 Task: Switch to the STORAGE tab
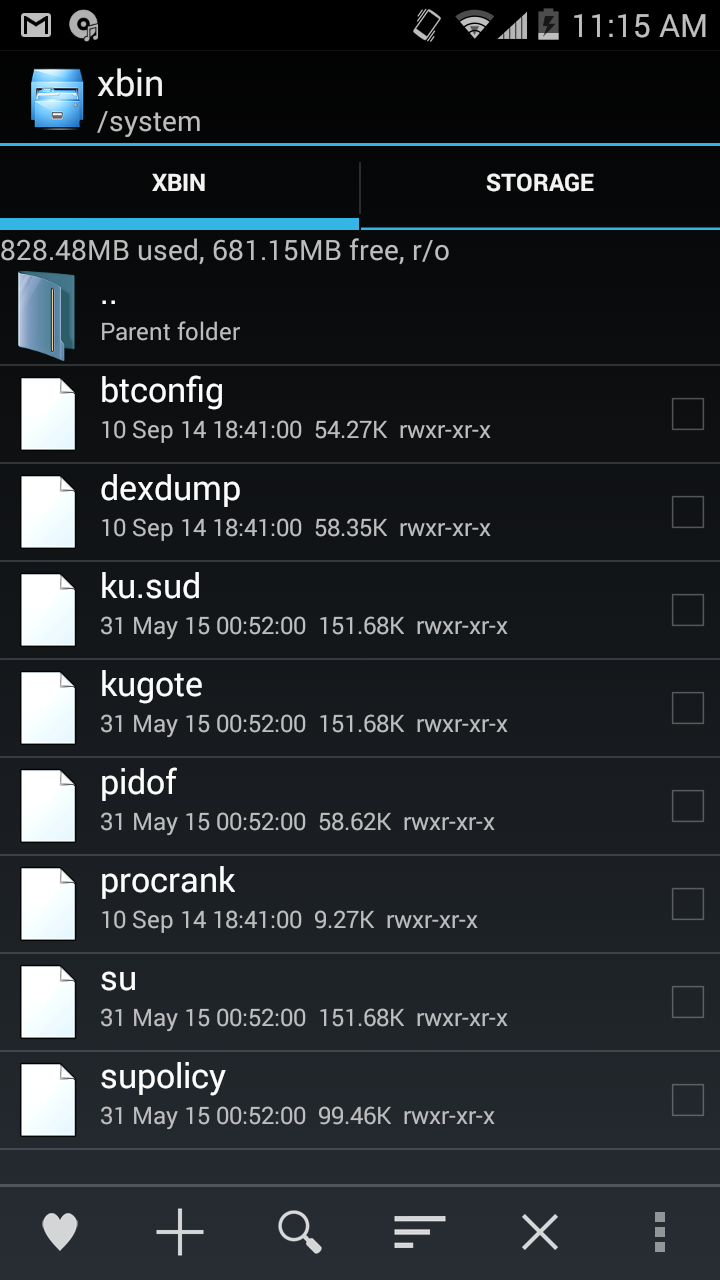[540, 183]
